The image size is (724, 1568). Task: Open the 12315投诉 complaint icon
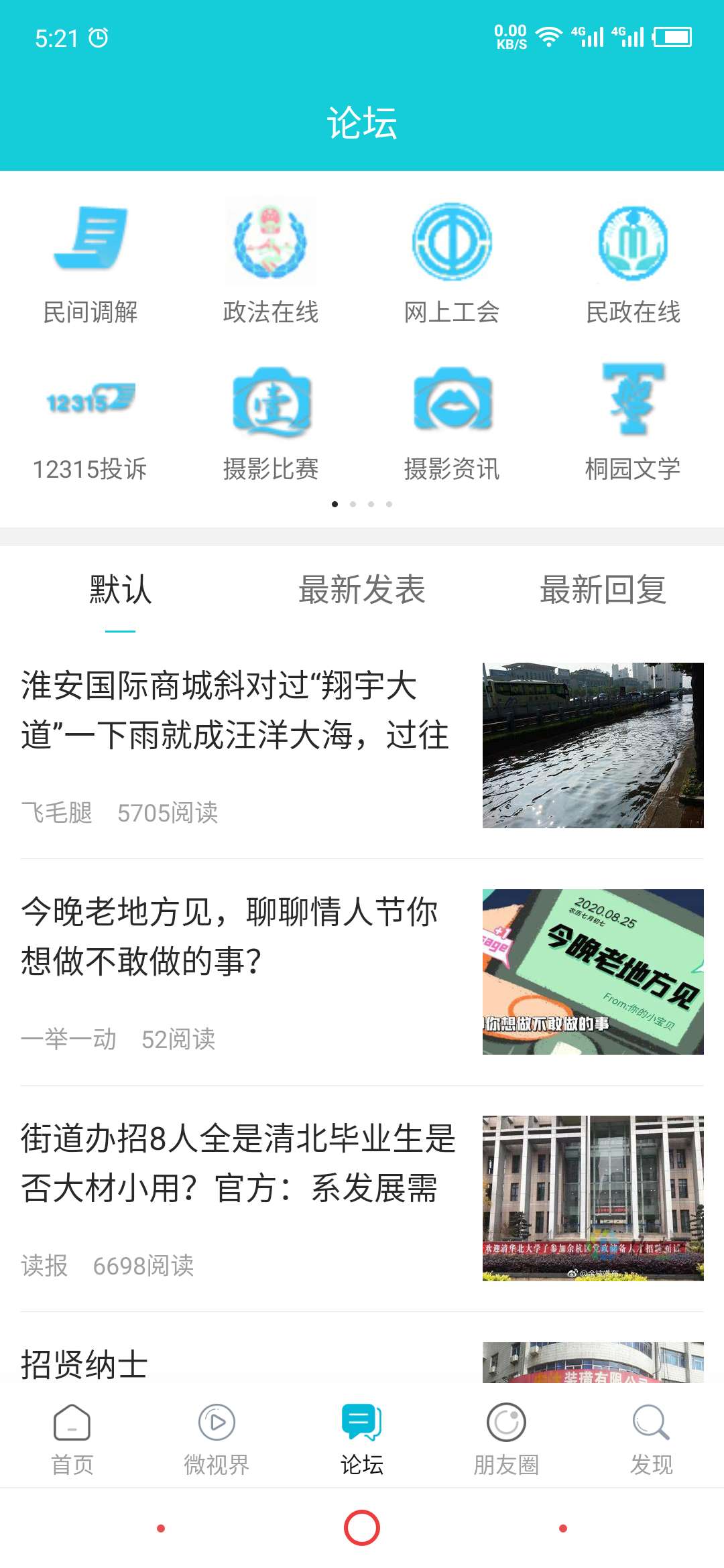point(91,419)
